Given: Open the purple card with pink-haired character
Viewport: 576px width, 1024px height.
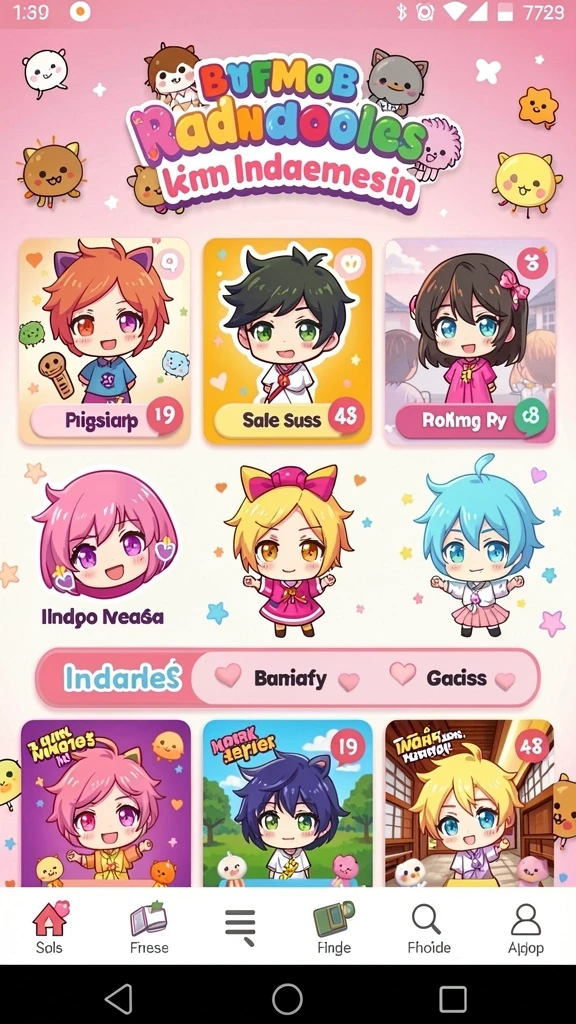Looking at the screenshot, I should [106, 803].
